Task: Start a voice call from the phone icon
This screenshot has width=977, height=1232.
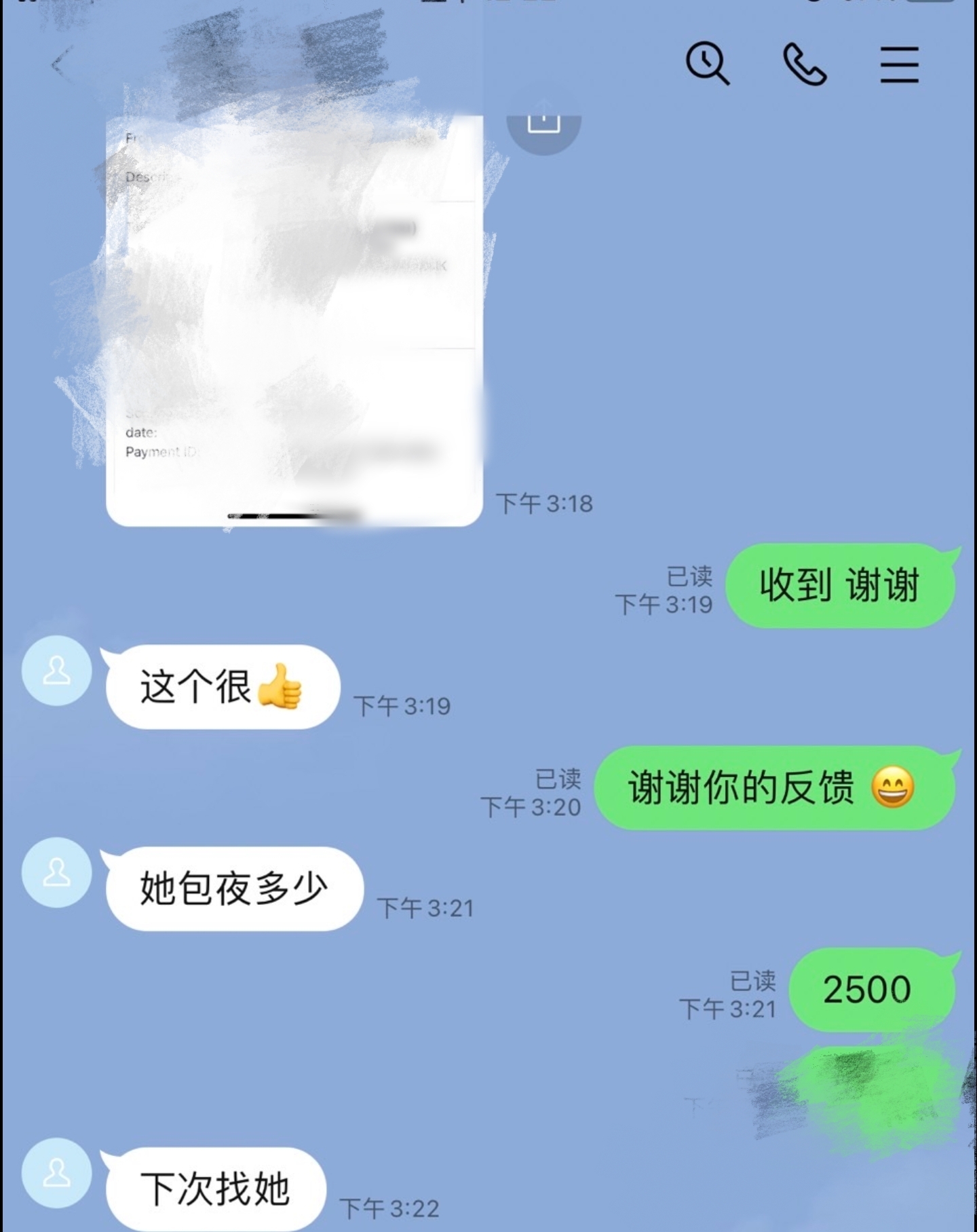Action: click(805, 64)
